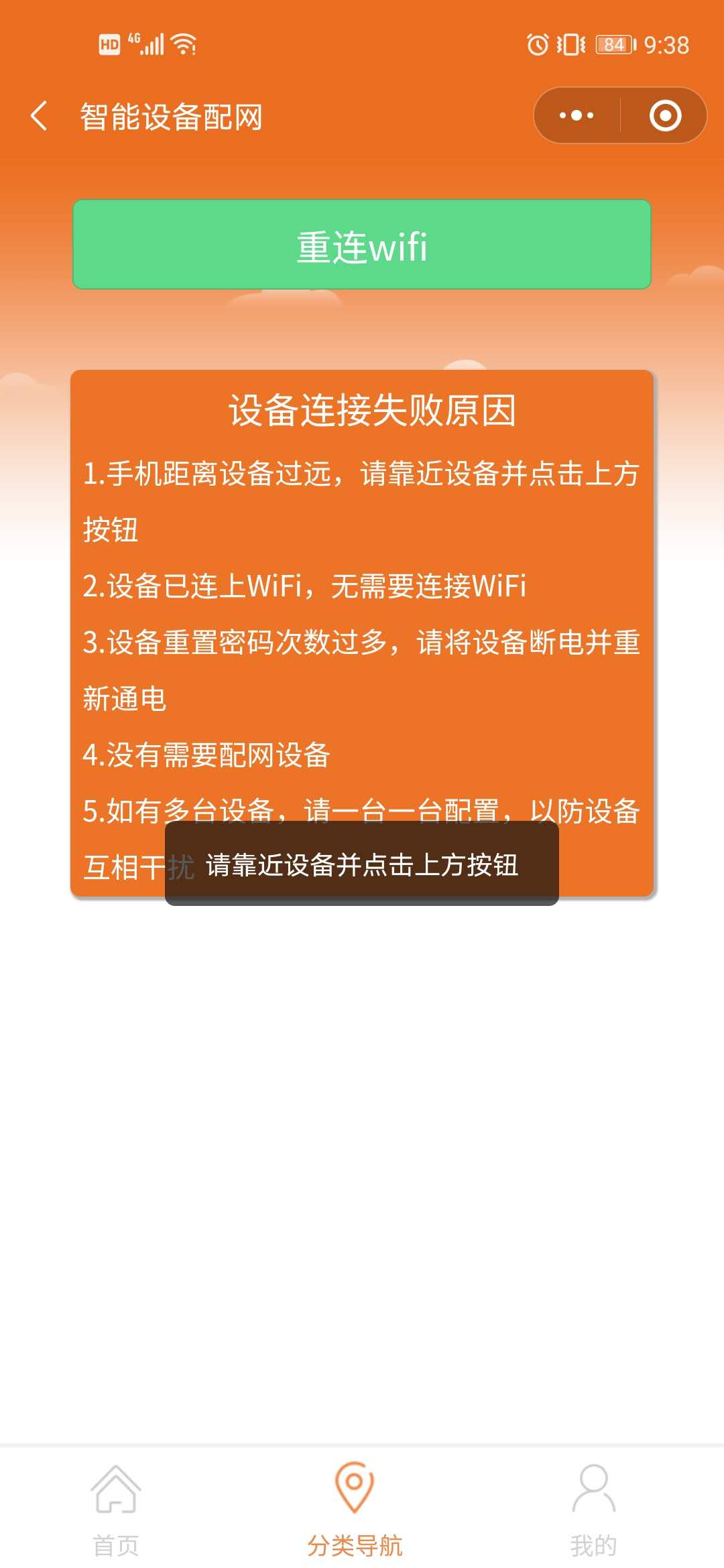This screenshot has height=1568, width=724.
Task: Open the mini program more options menu
Action: 577,115
